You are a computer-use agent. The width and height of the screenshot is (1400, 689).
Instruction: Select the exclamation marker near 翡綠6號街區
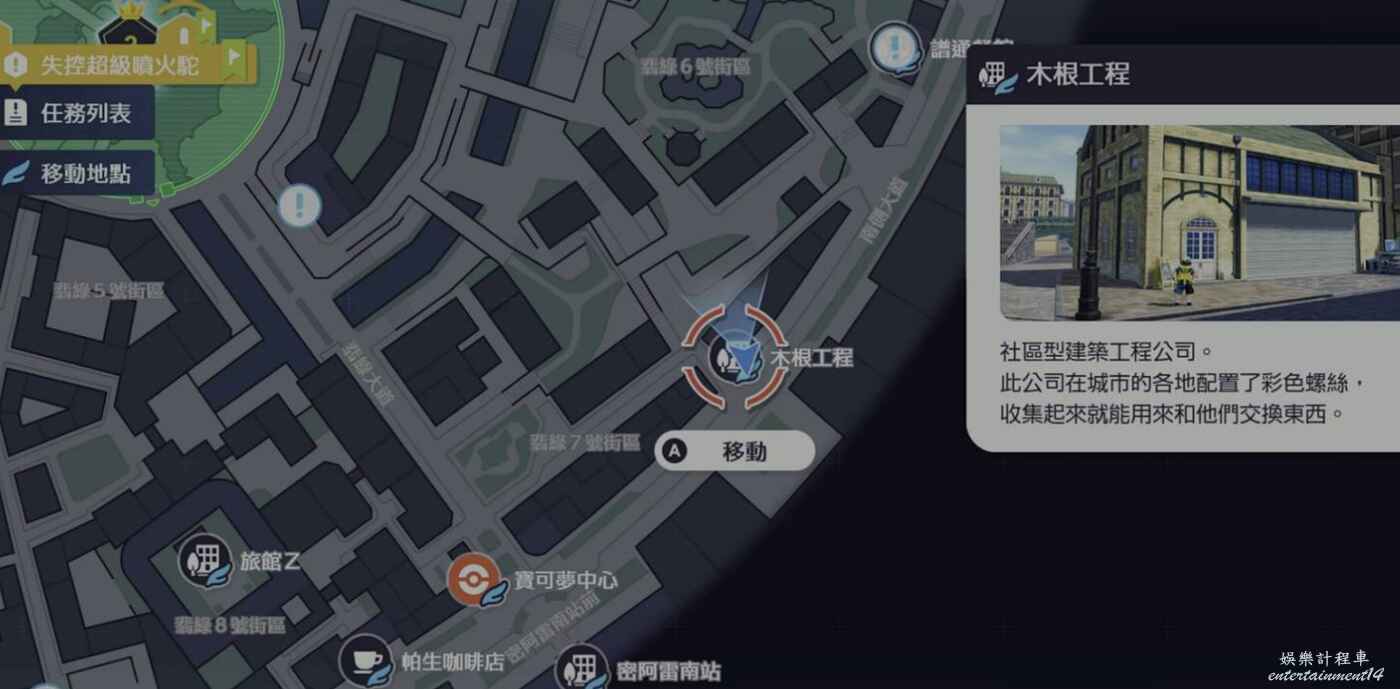(x=894, y=47)
